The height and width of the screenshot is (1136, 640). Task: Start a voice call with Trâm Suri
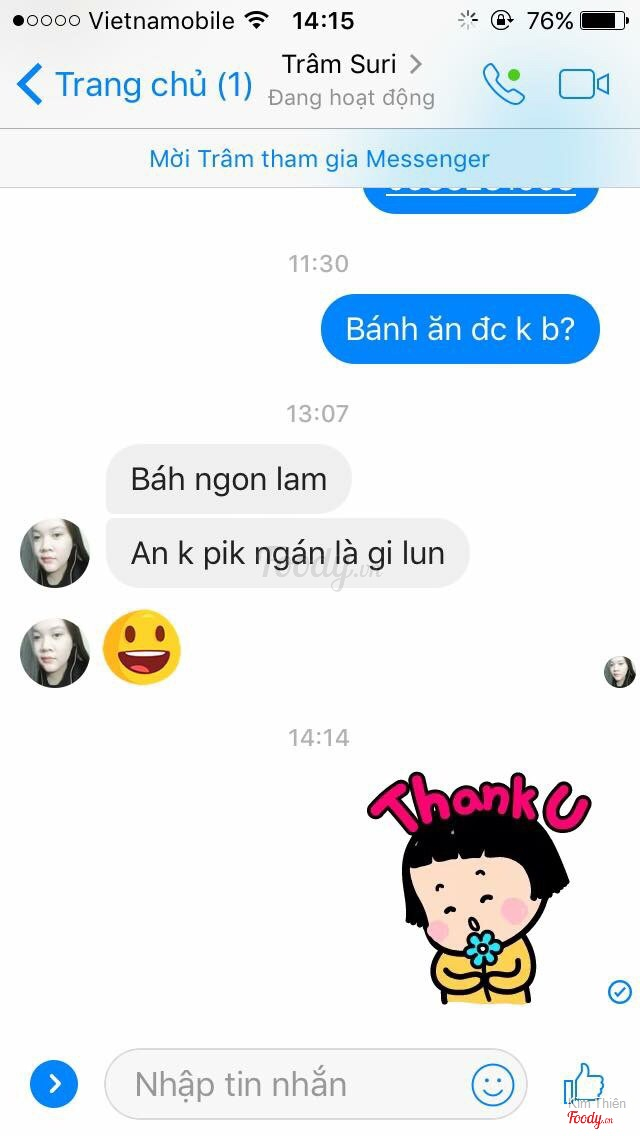(502, 84)
